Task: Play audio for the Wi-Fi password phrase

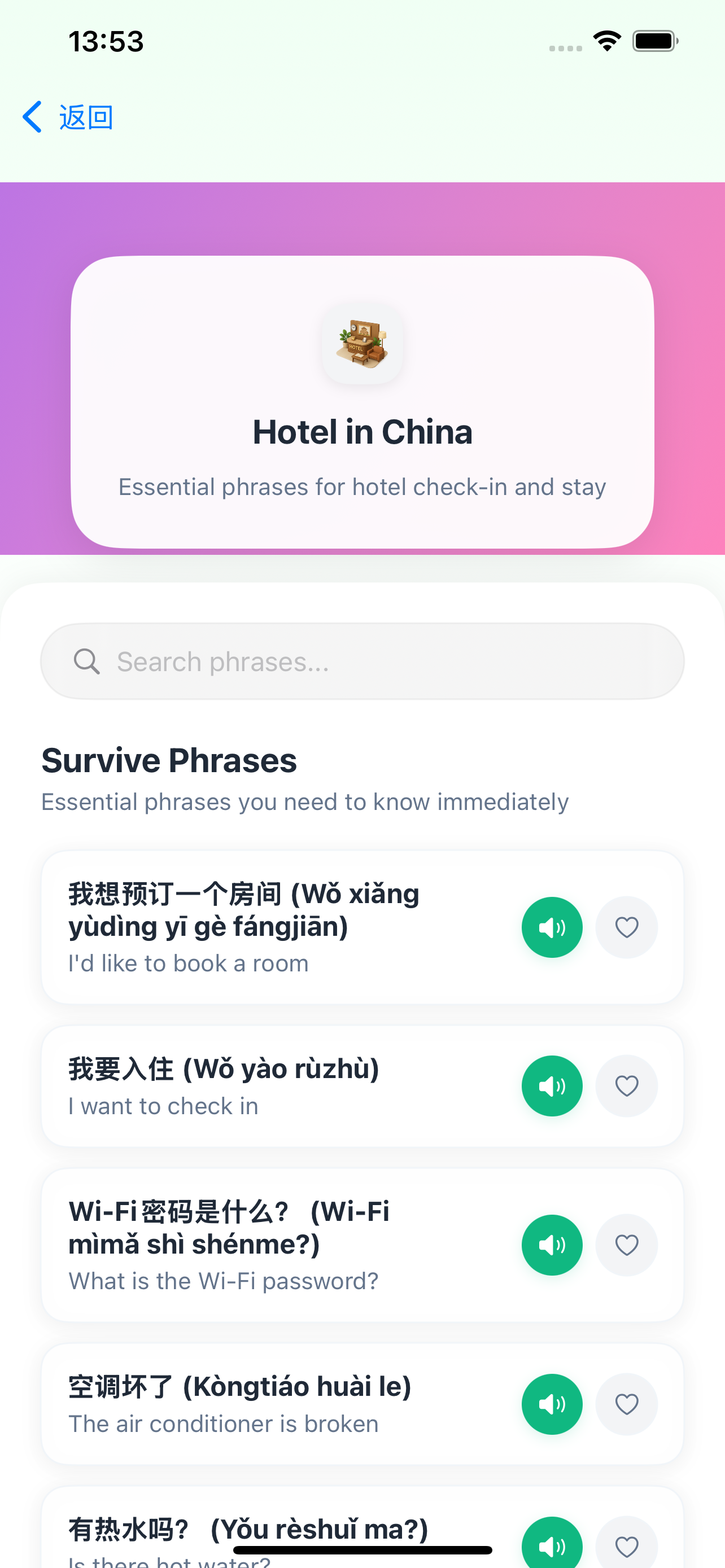Action: coord(552,1245)
